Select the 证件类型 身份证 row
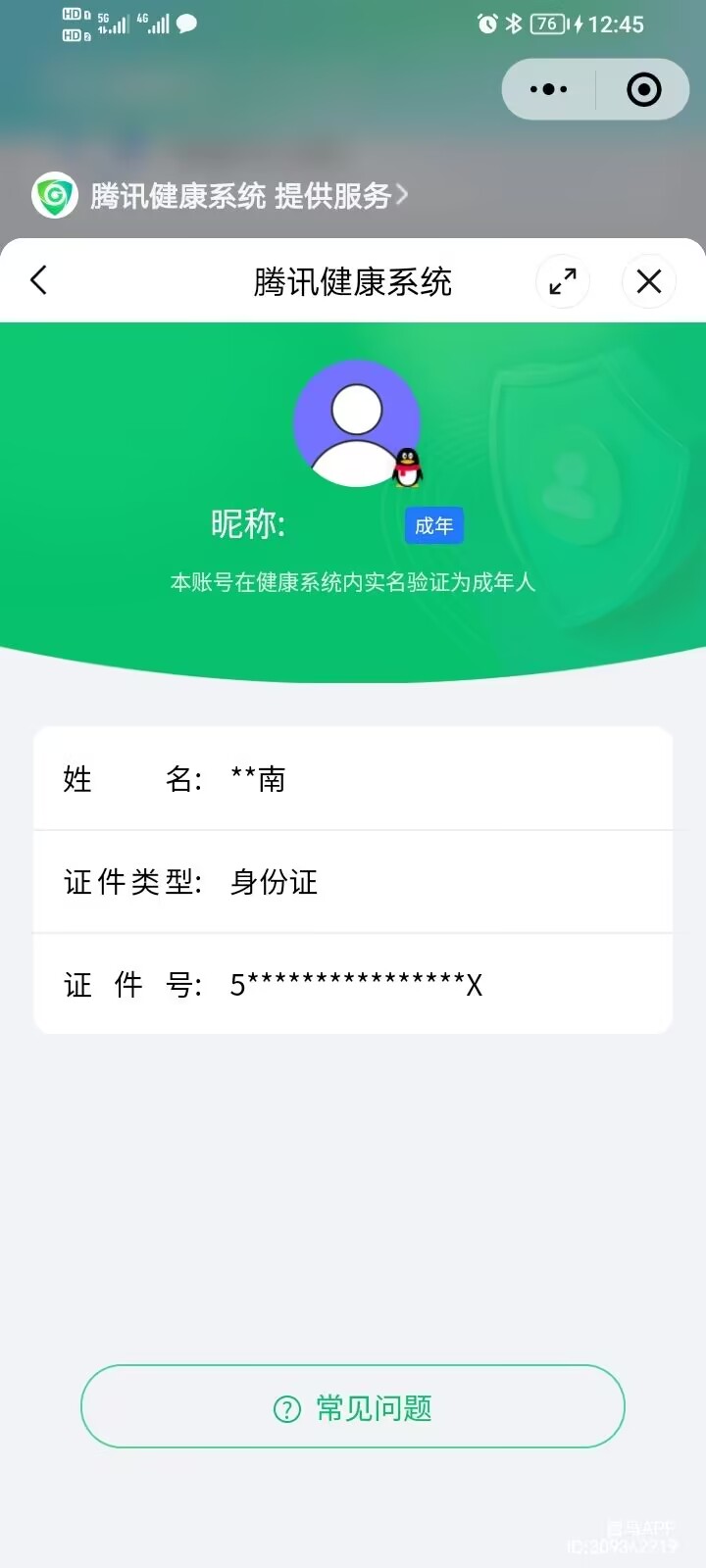Screen dimensions: 706x1568 pyautogui.click(x=353, y=882)
